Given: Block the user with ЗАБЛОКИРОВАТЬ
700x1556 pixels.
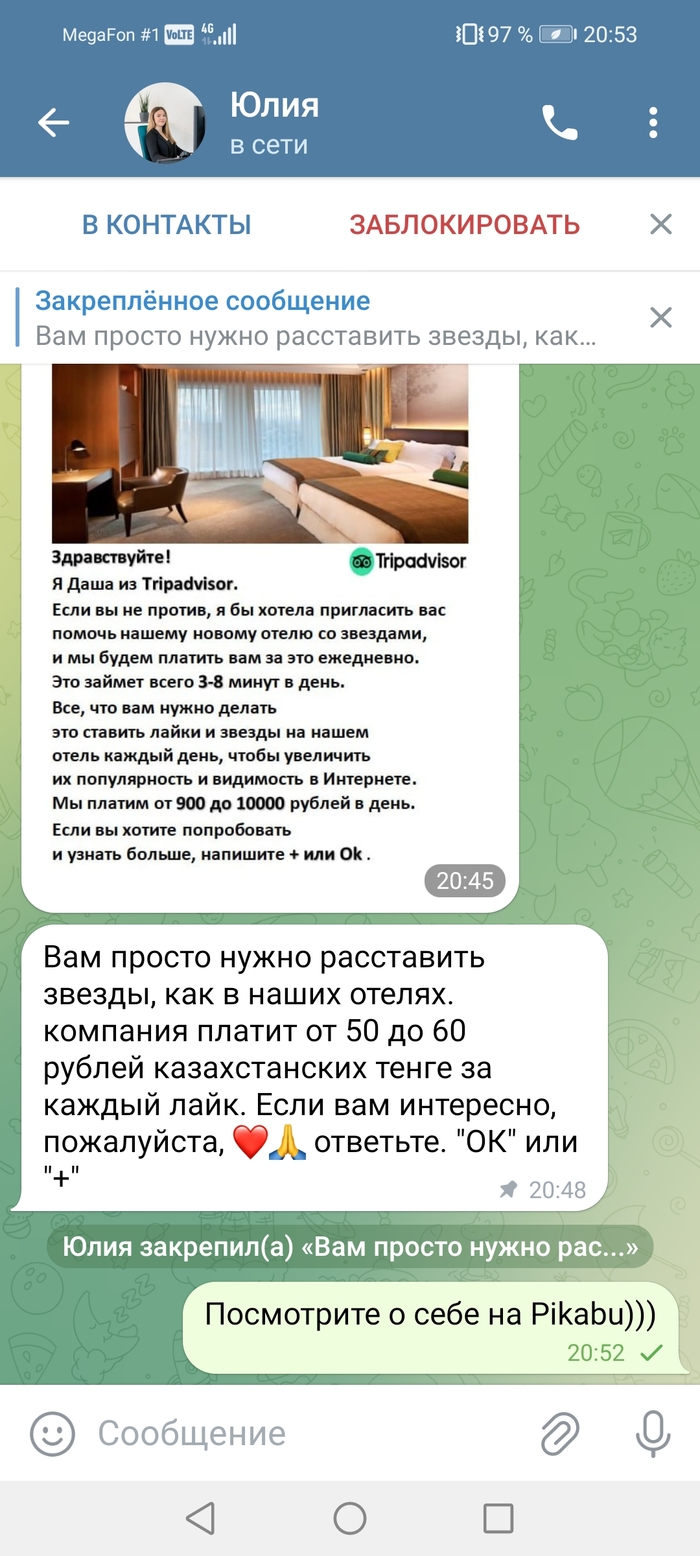Looking at the screenshot, I should [464, 225].
